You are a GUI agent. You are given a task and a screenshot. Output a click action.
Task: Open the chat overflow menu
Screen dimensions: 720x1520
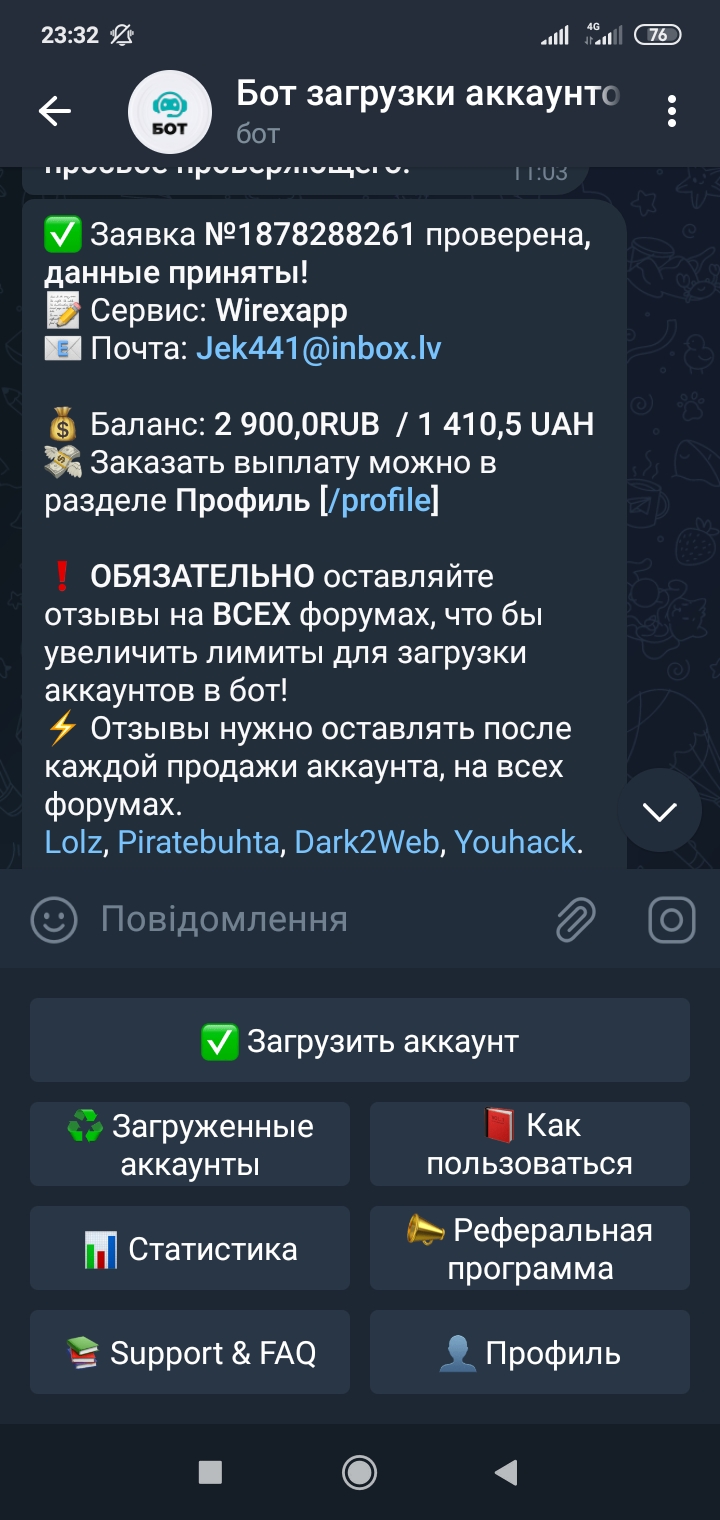click(x=672, y=111)
